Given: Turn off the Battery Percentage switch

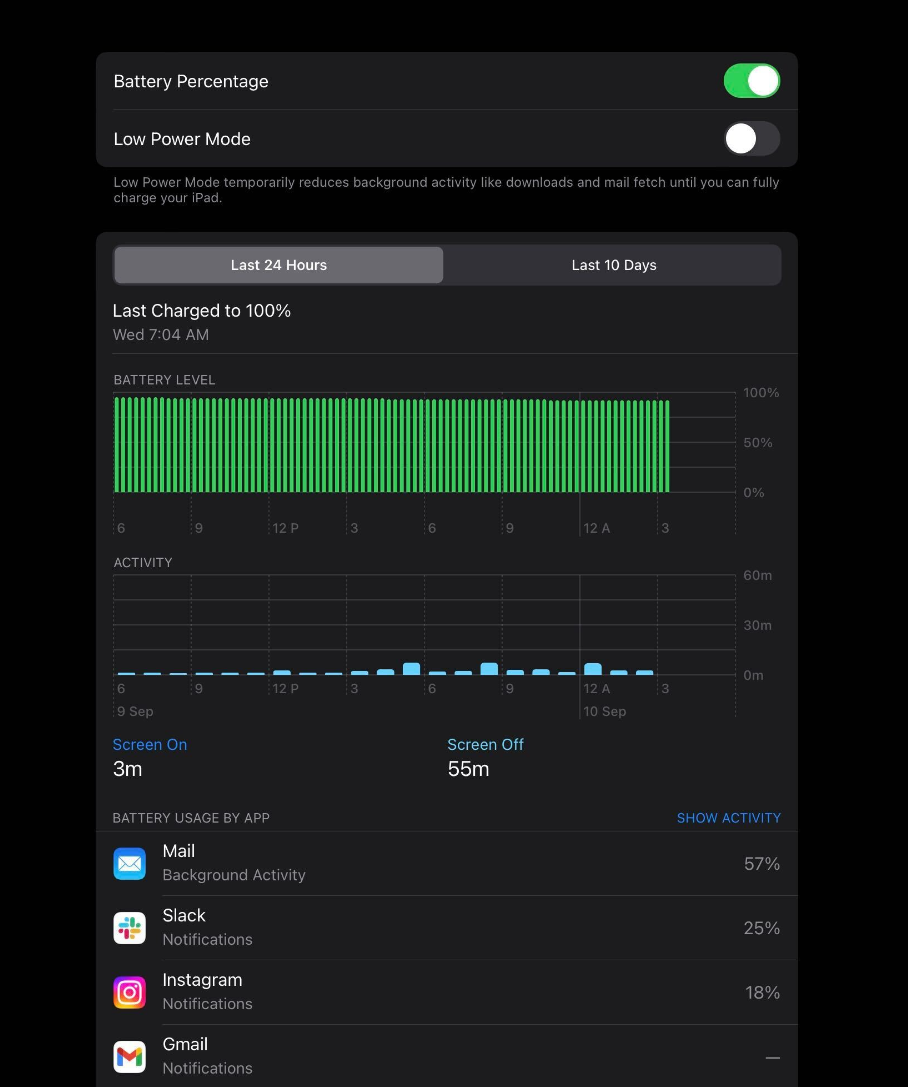Looking at the screenshot, I should coord(751,81).
